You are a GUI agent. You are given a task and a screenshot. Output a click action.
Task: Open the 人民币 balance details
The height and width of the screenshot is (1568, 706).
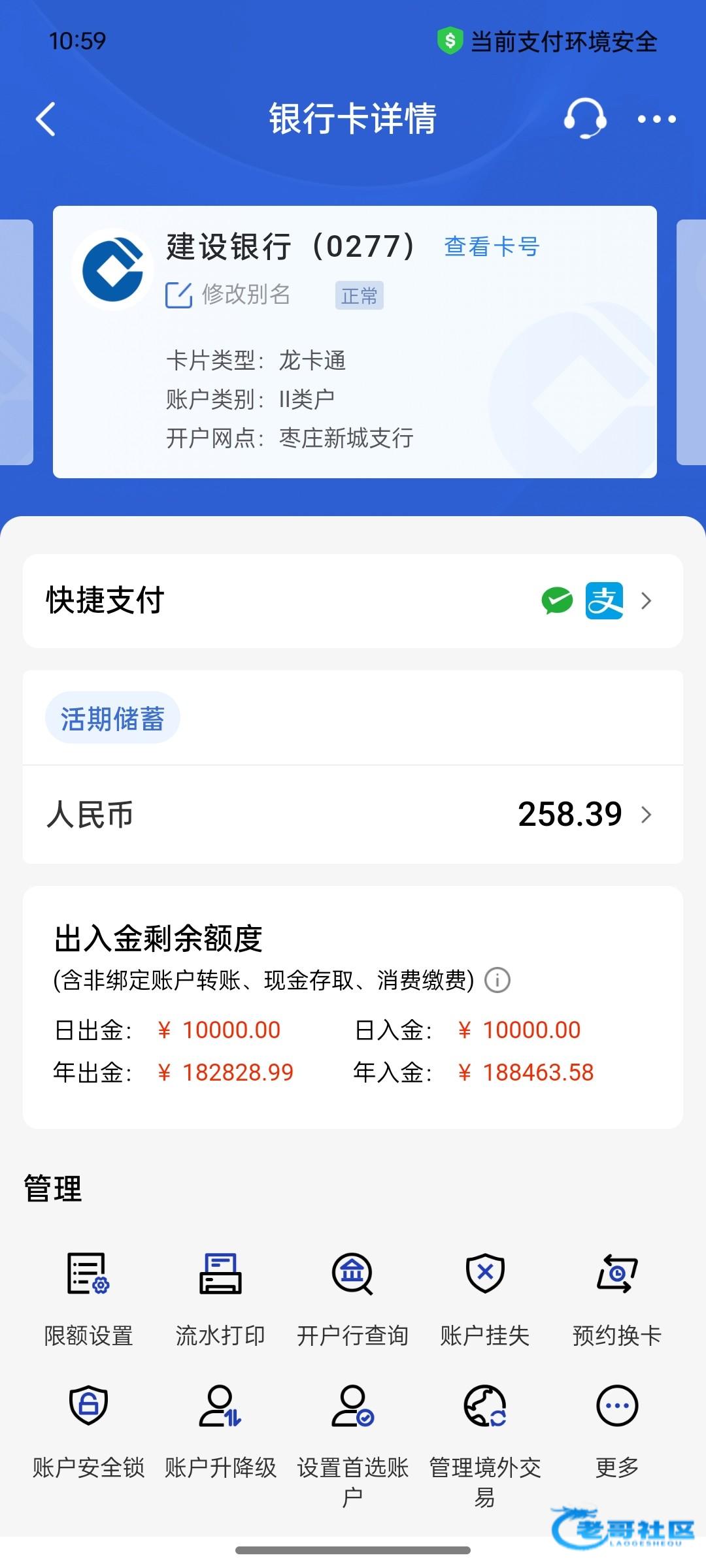(x=353, y=815)
